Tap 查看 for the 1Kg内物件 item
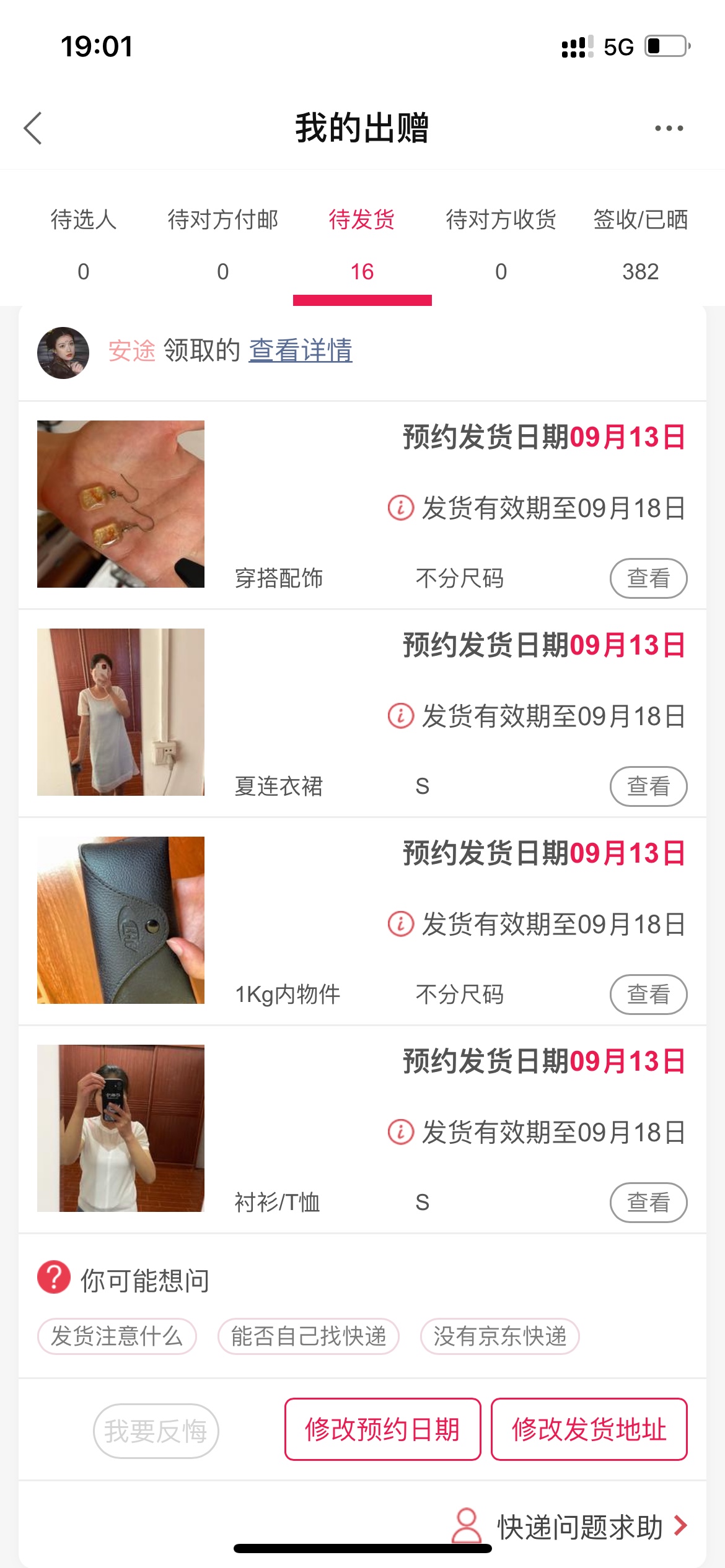The width and height of the screenshot is (725, 1568). (648, 995)
